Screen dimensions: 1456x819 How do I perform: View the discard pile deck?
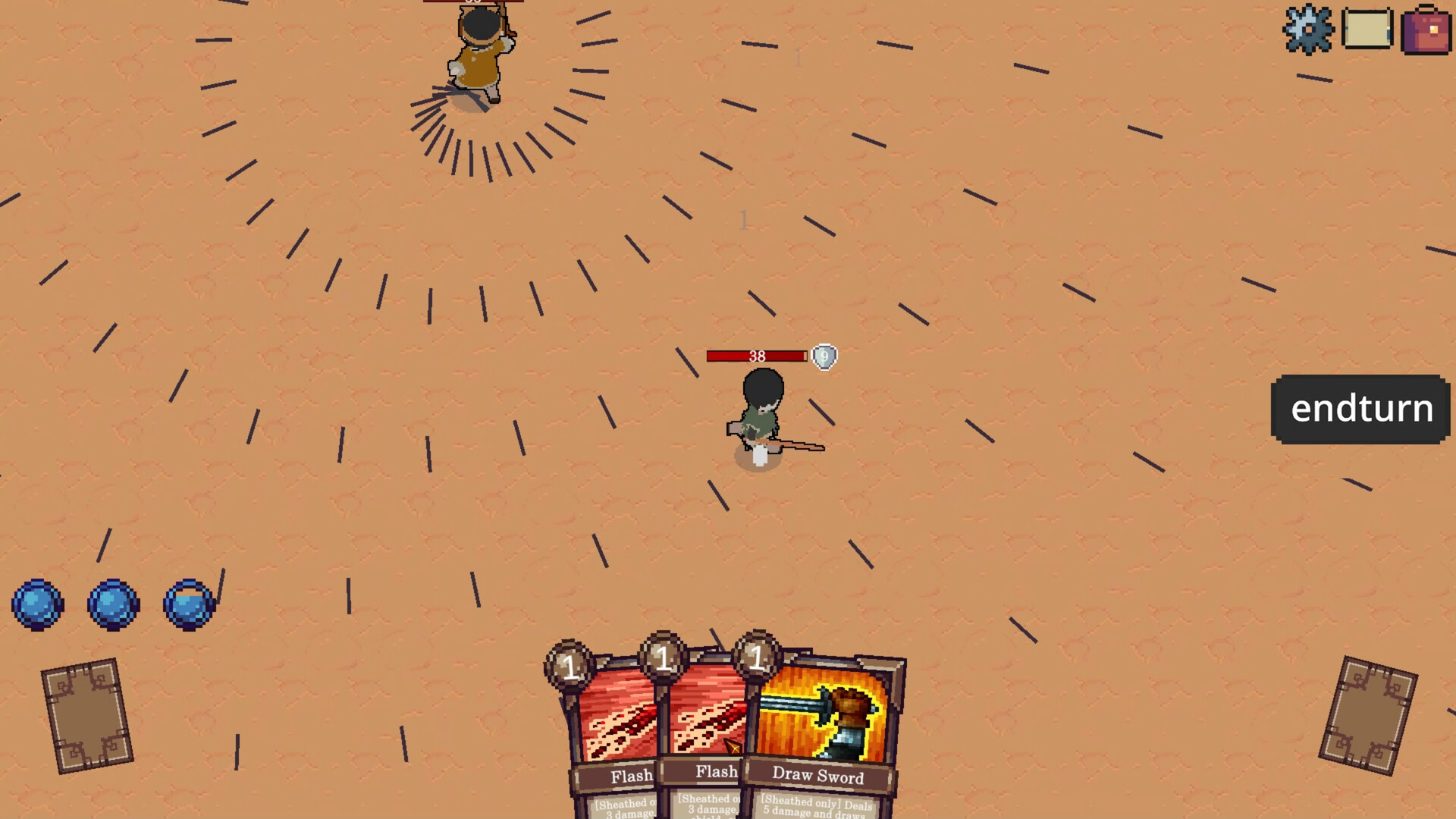[x=1368, y=715]
